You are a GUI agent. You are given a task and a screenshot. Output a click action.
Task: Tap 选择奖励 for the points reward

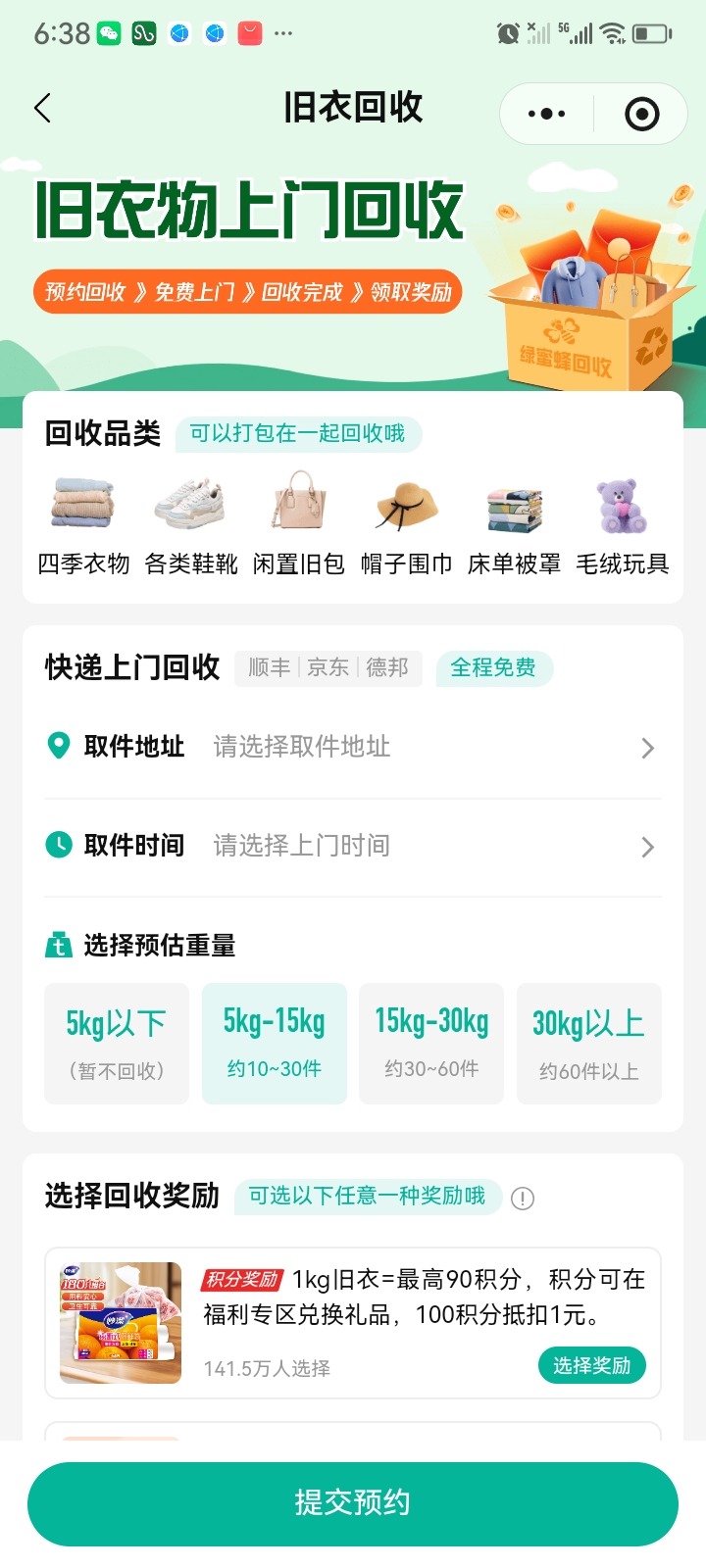[591, 1365]
